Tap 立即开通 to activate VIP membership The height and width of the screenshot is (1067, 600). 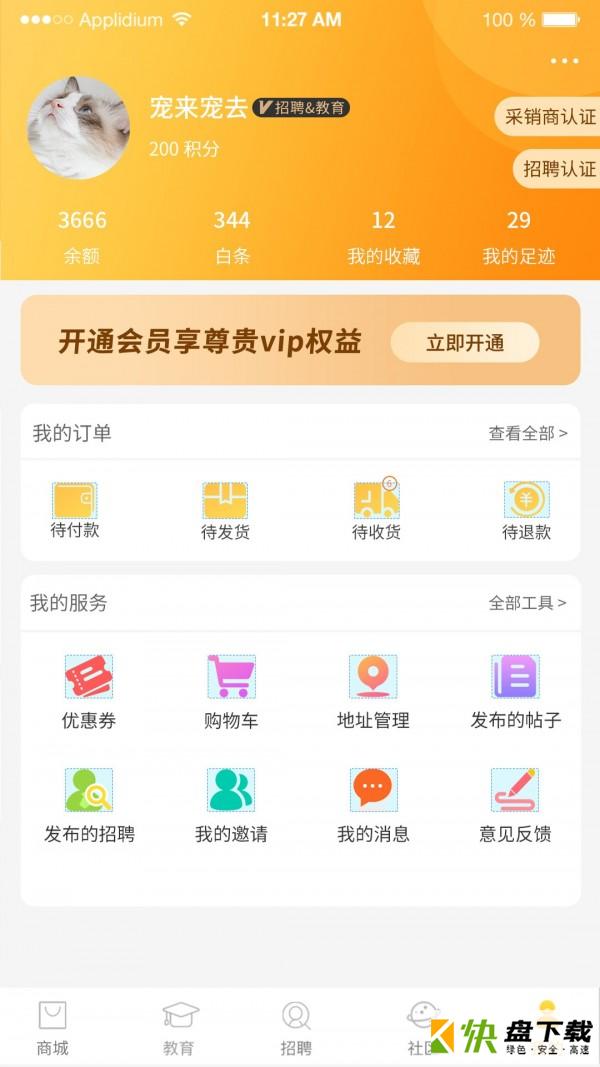coord(465,343)
